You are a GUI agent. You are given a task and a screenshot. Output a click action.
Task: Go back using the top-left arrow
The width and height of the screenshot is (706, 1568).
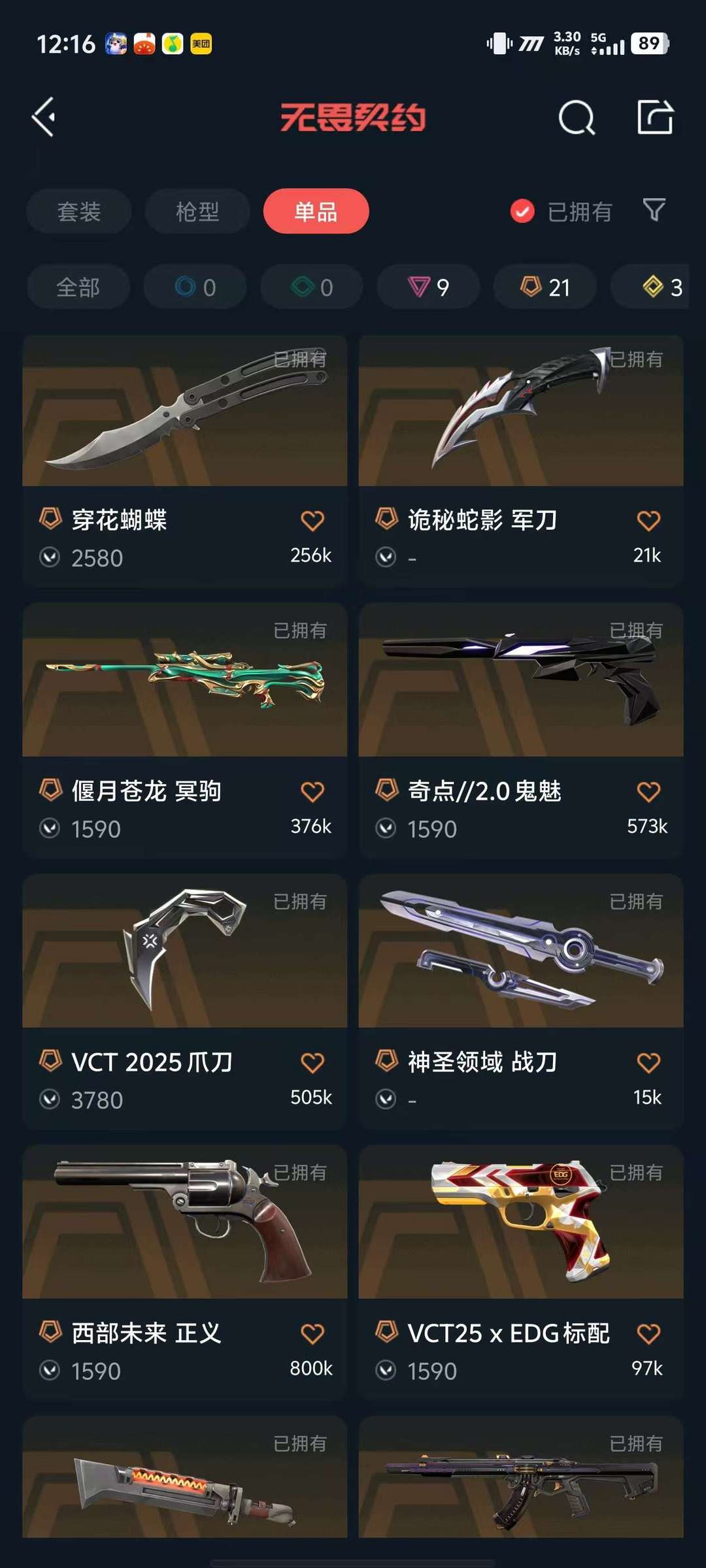coord(44,118)
